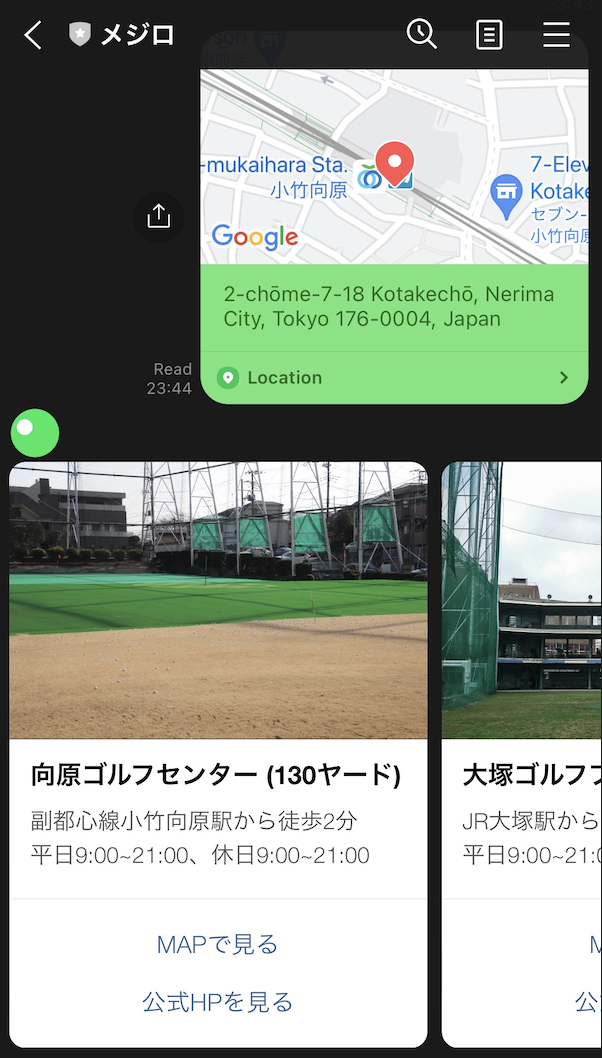
Task: Open the 大塚ゴルフ card
Action: (x=522, y=700)
